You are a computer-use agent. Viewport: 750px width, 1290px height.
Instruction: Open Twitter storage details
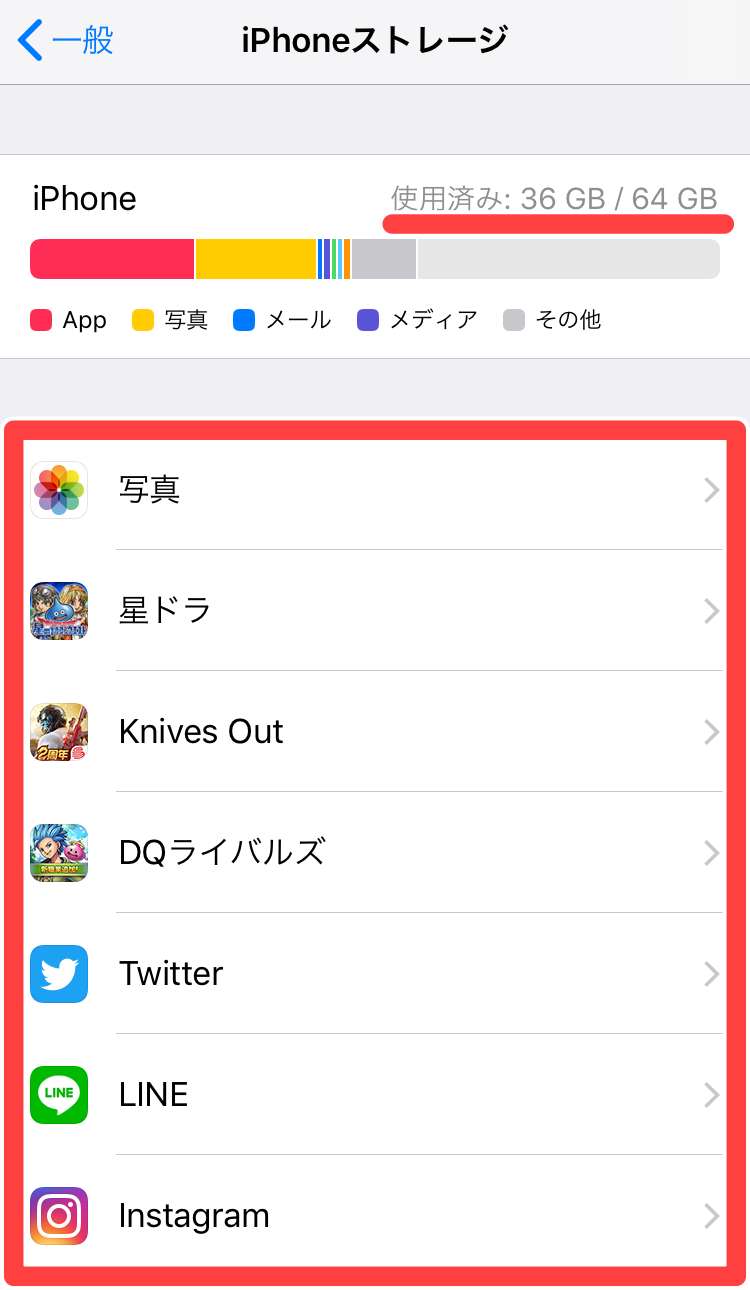375,974
